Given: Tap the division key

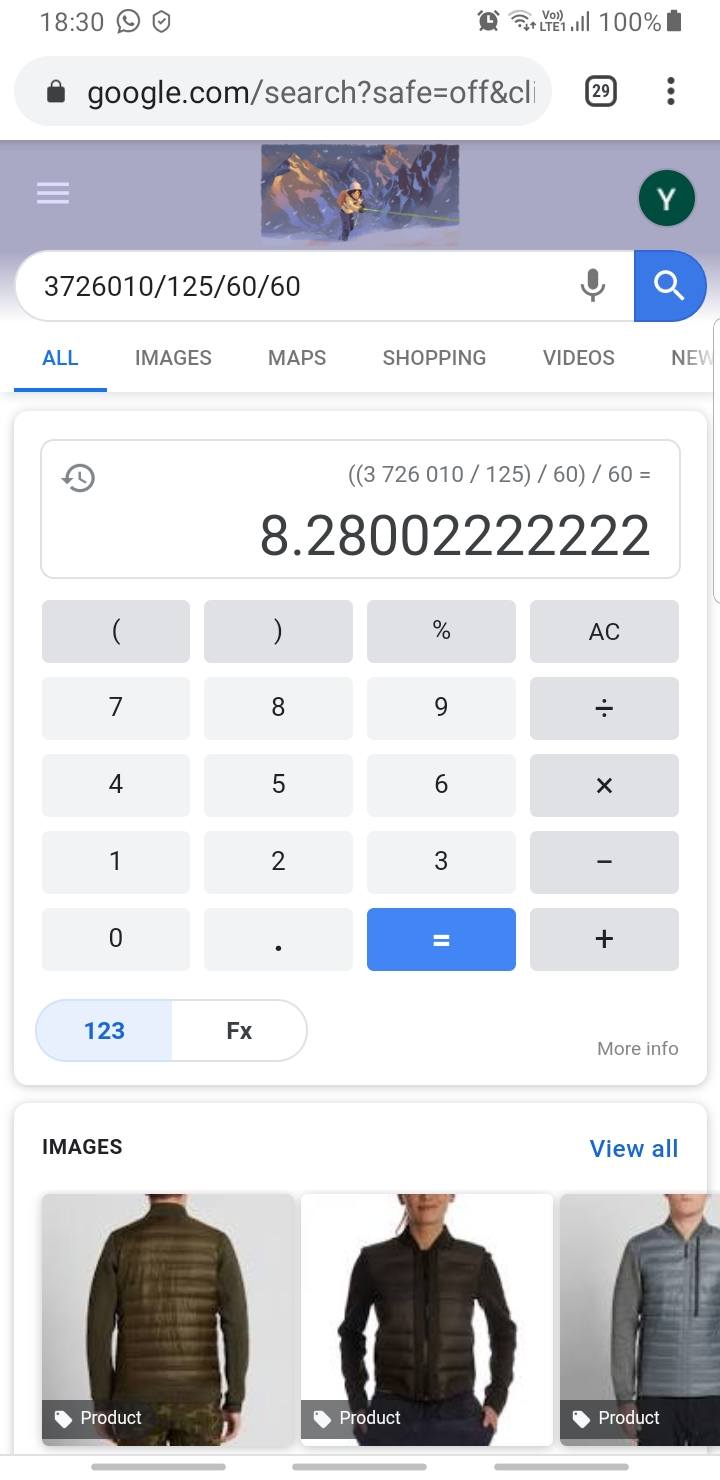Looking at the screenshot, I should coord(604,708).
